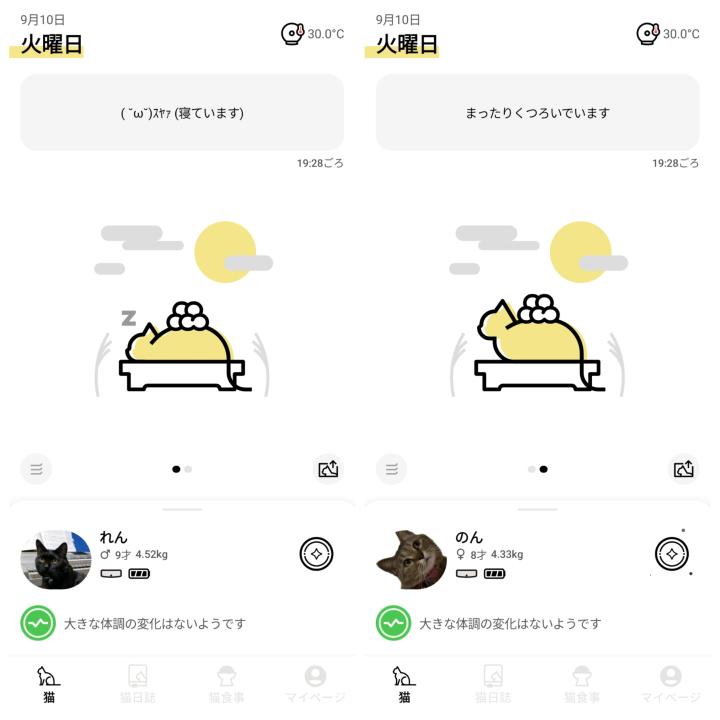Go to マイページ tab on のん's screen
720x720 pixels.
pyautogui.click(x=670, y=684)
